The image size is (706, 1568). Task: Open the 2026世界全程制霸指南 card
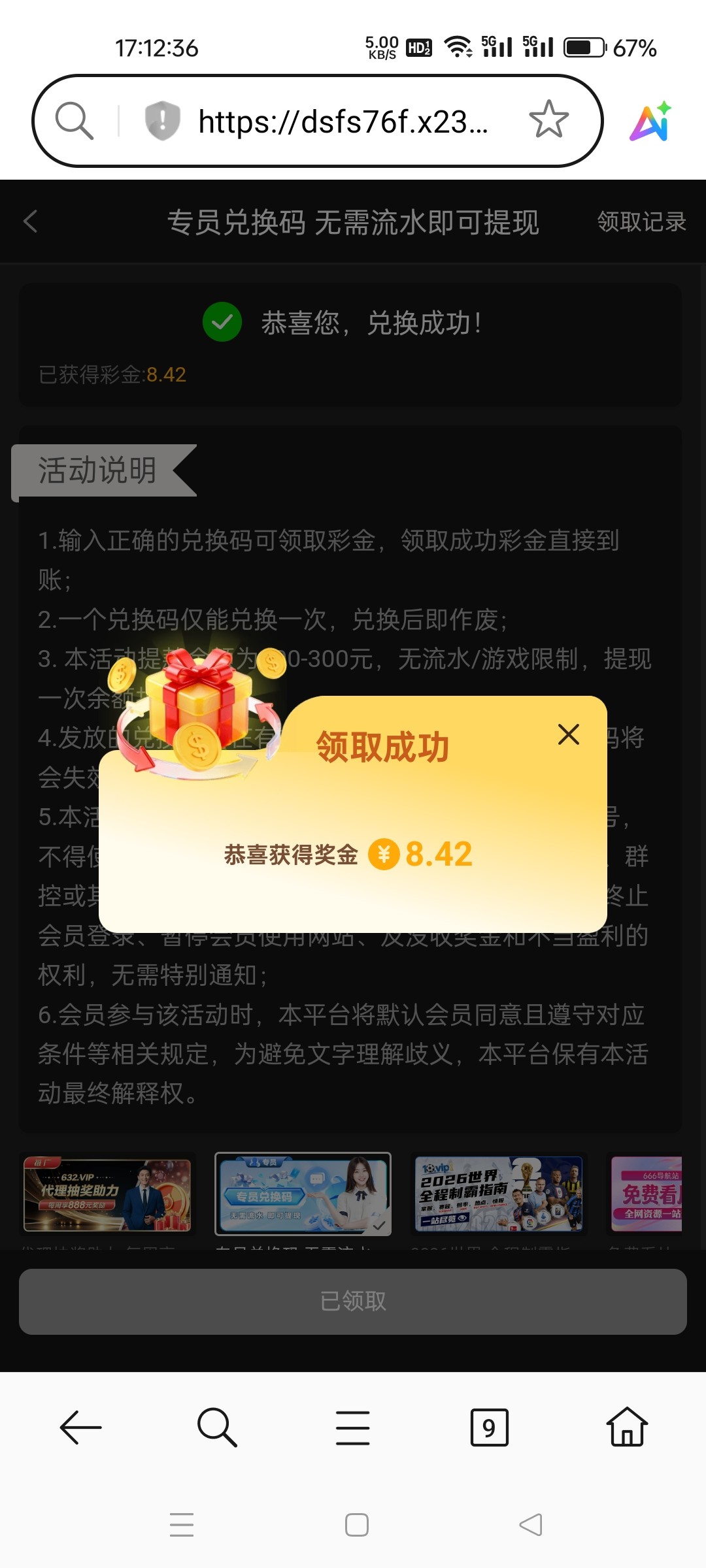tap(498, 1194)
